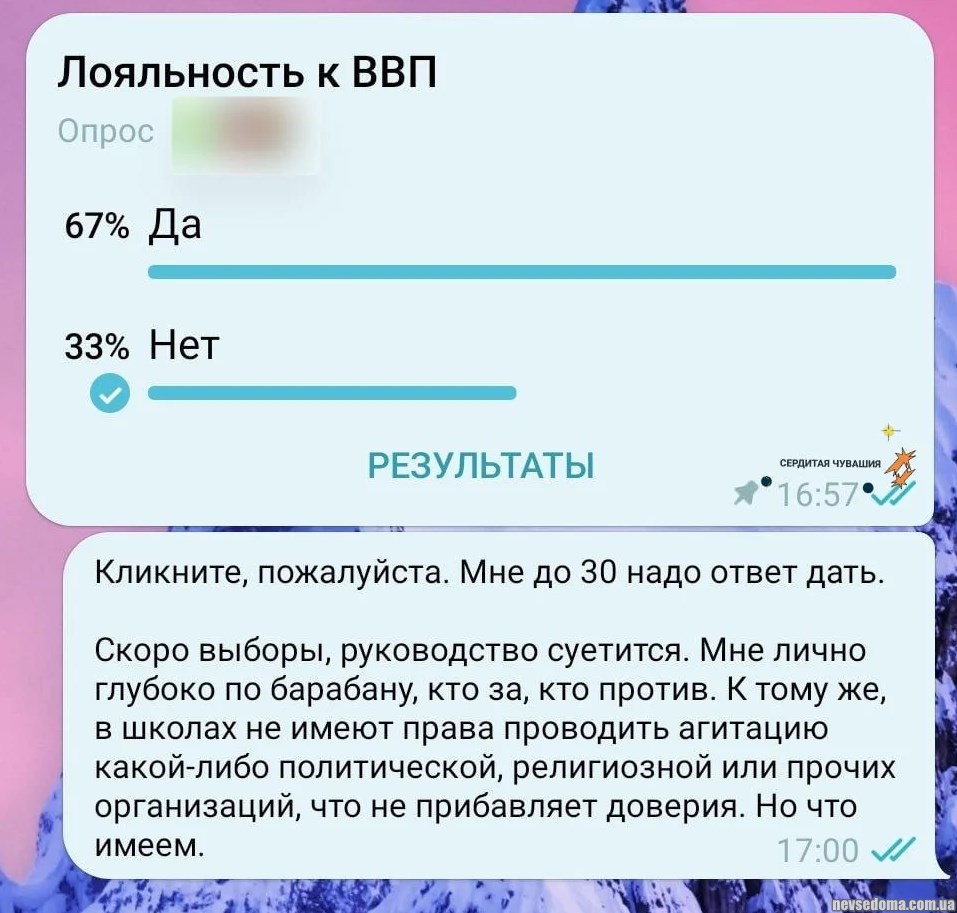Select the Нет poll option

tap(184, 347)
